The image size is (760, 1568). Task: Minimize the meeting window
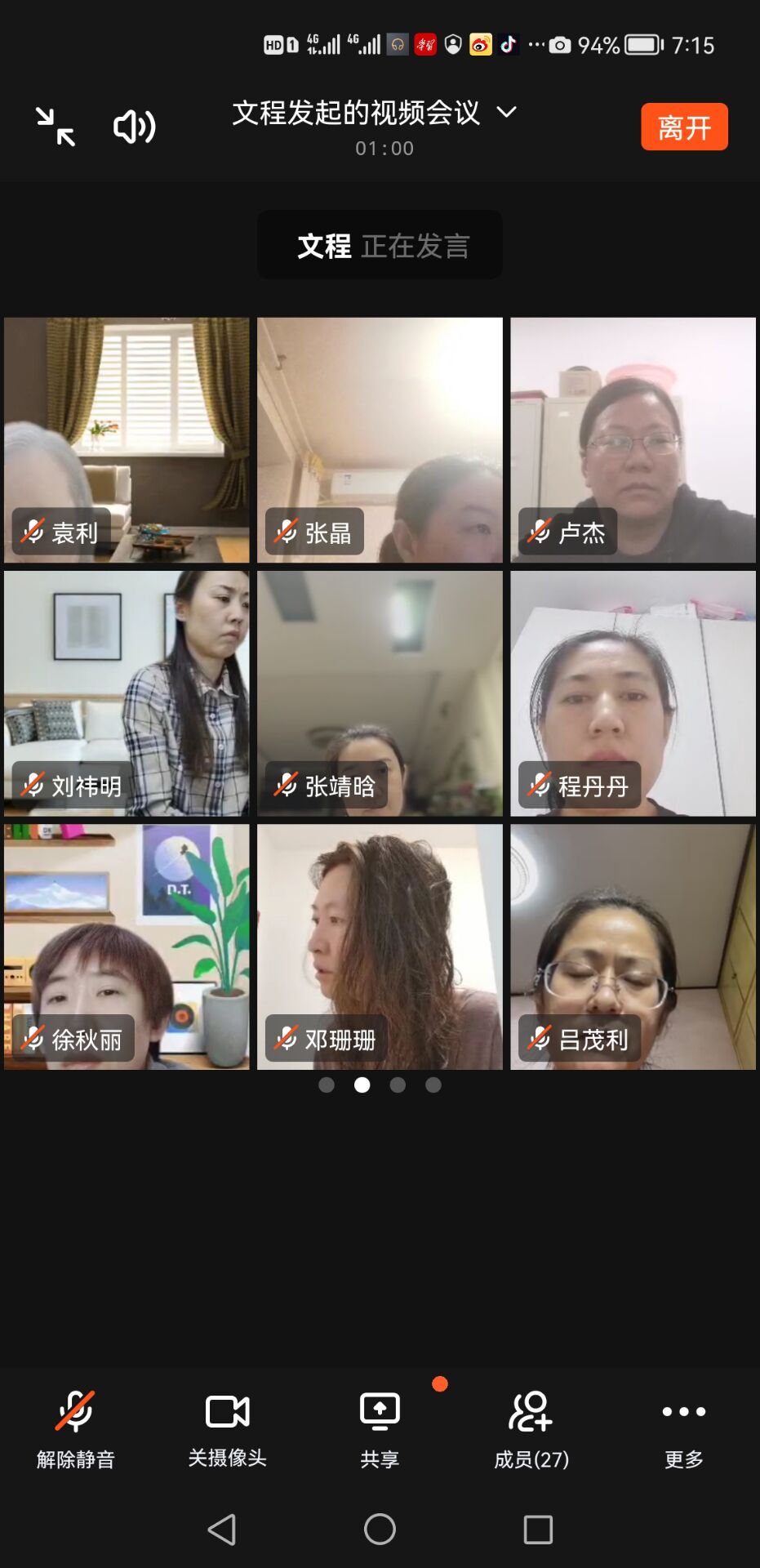click(56, 127)
